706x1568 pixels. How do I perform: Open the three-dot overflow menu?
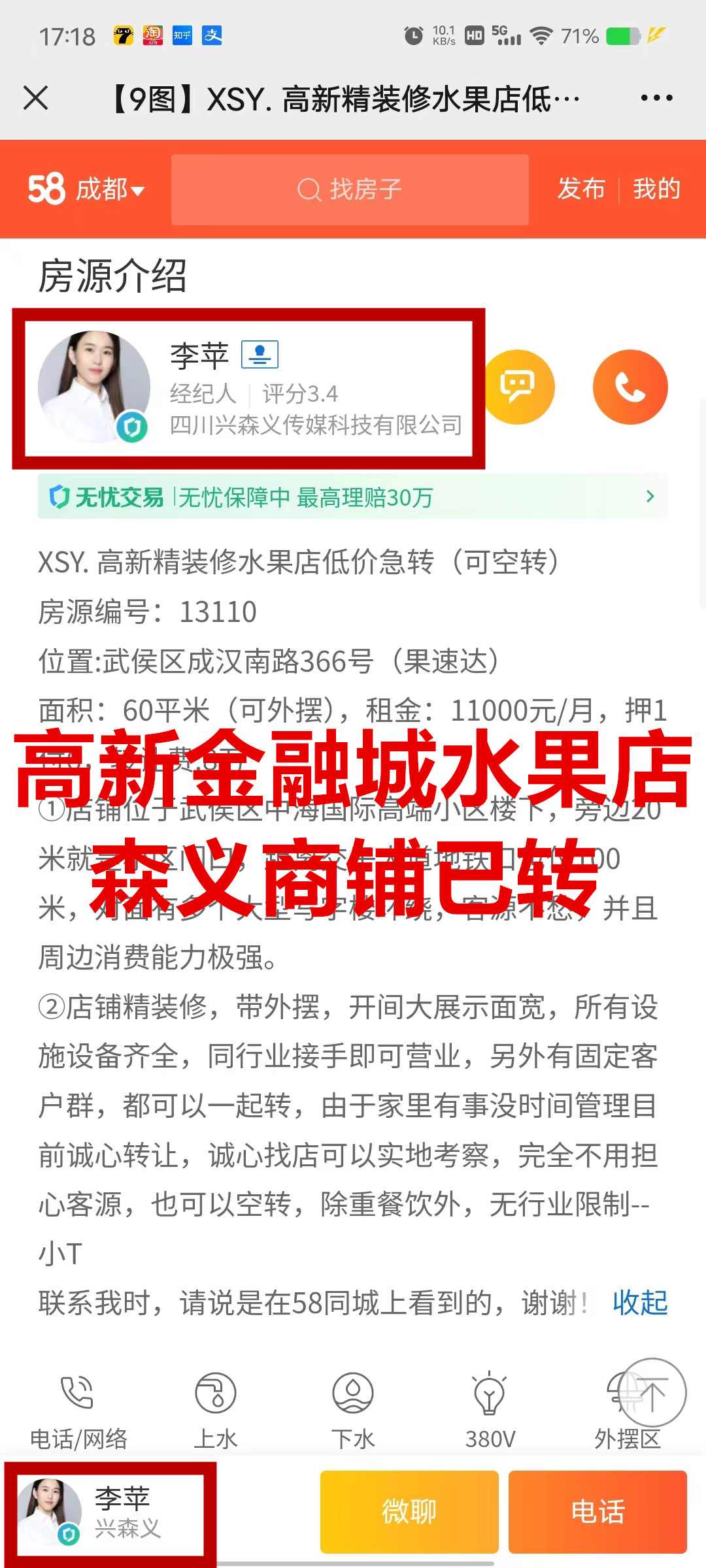[656, 98]
